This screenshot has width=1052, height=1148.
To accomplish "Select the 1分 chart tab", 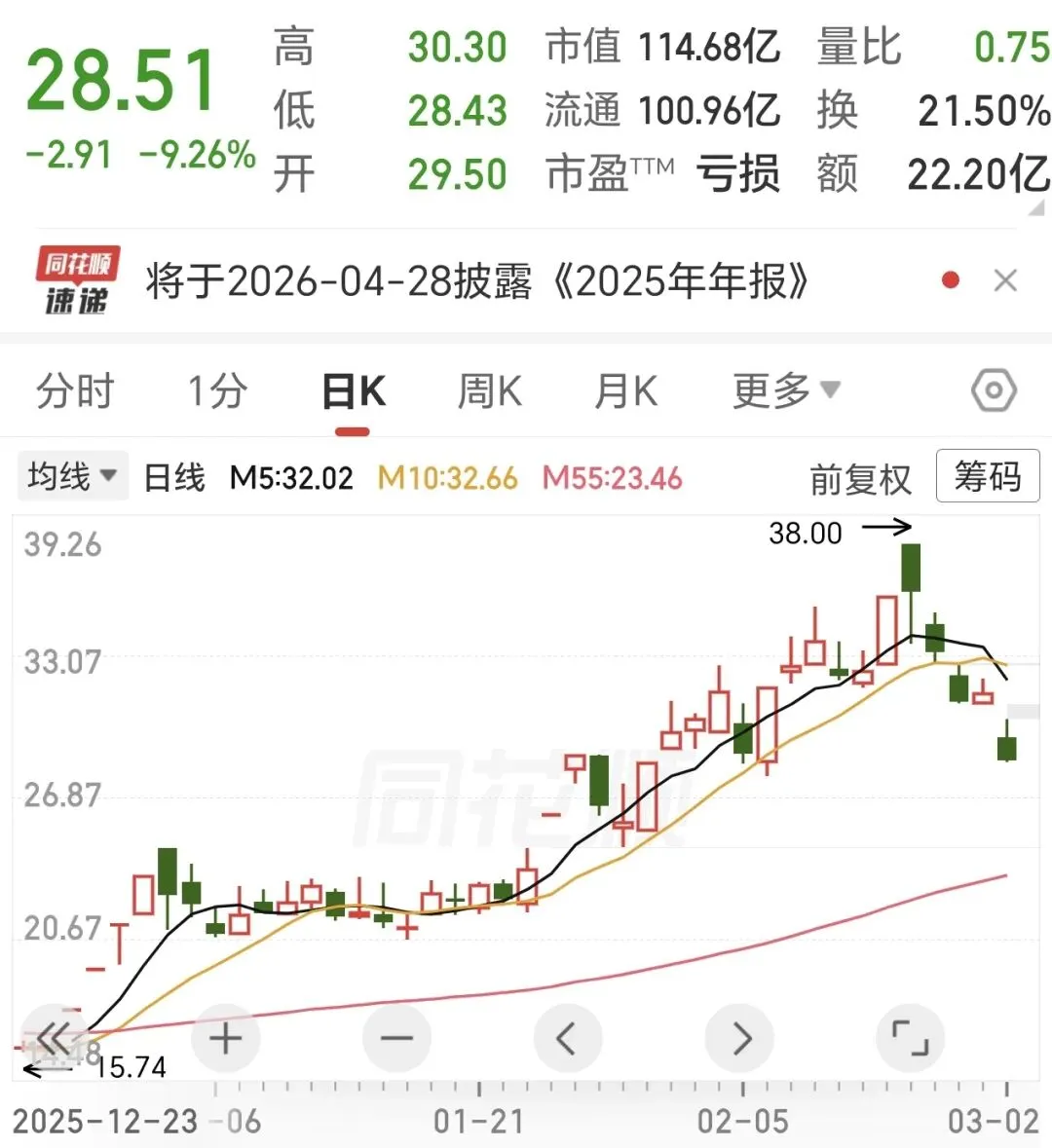I will pyautogui.click(x=216, y=391).
